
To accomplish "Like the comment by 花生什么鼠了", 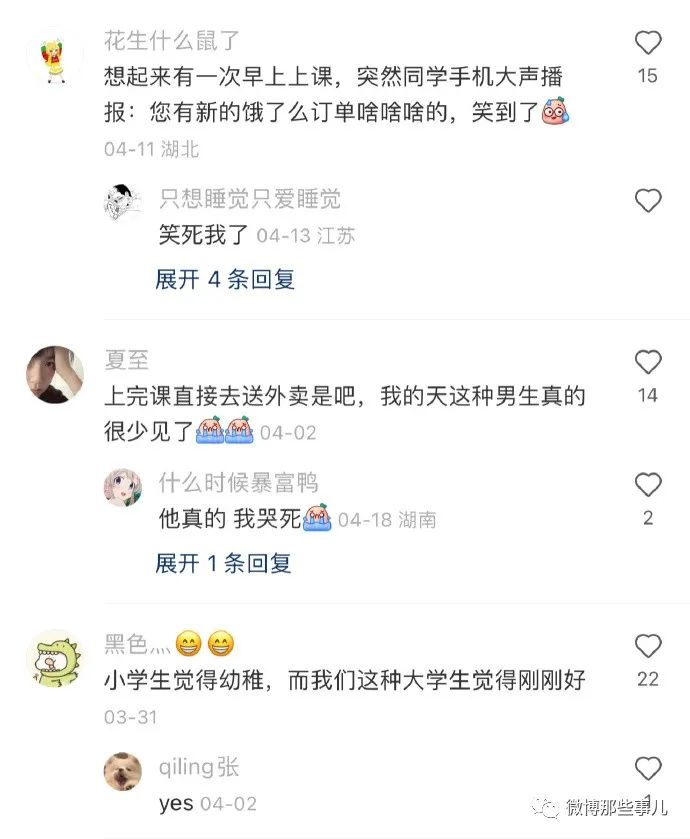I will pyautogui.click(x=648, y=43).
